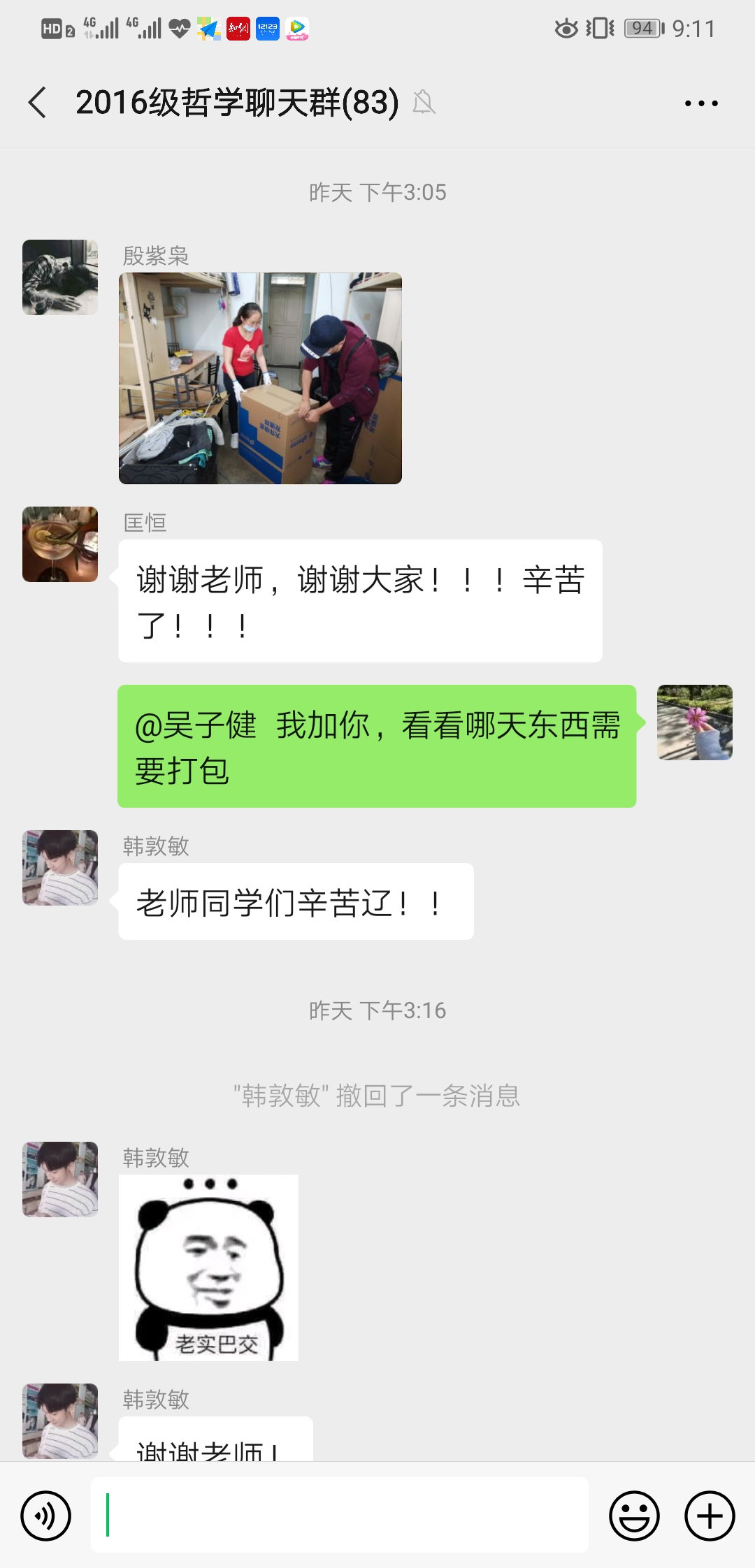Open the emoji sticker panel
The width and height of the screenshot is (755, 1568).
(634, 1516)
